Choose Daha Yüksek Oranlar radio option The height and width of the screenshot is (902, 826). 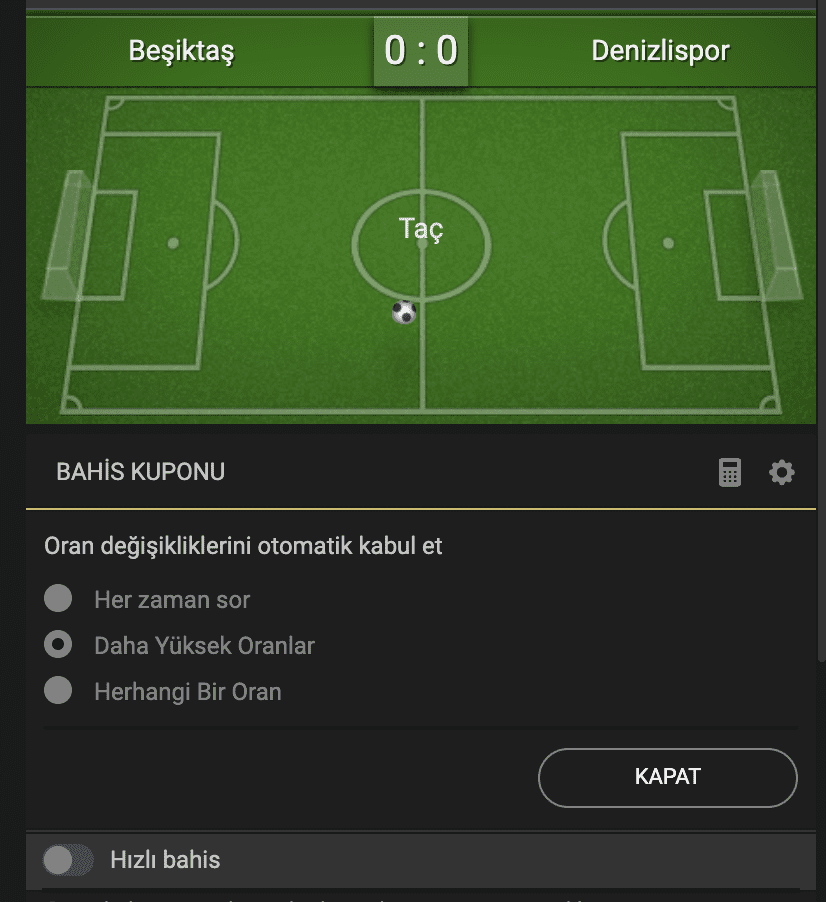click(59, 645)
